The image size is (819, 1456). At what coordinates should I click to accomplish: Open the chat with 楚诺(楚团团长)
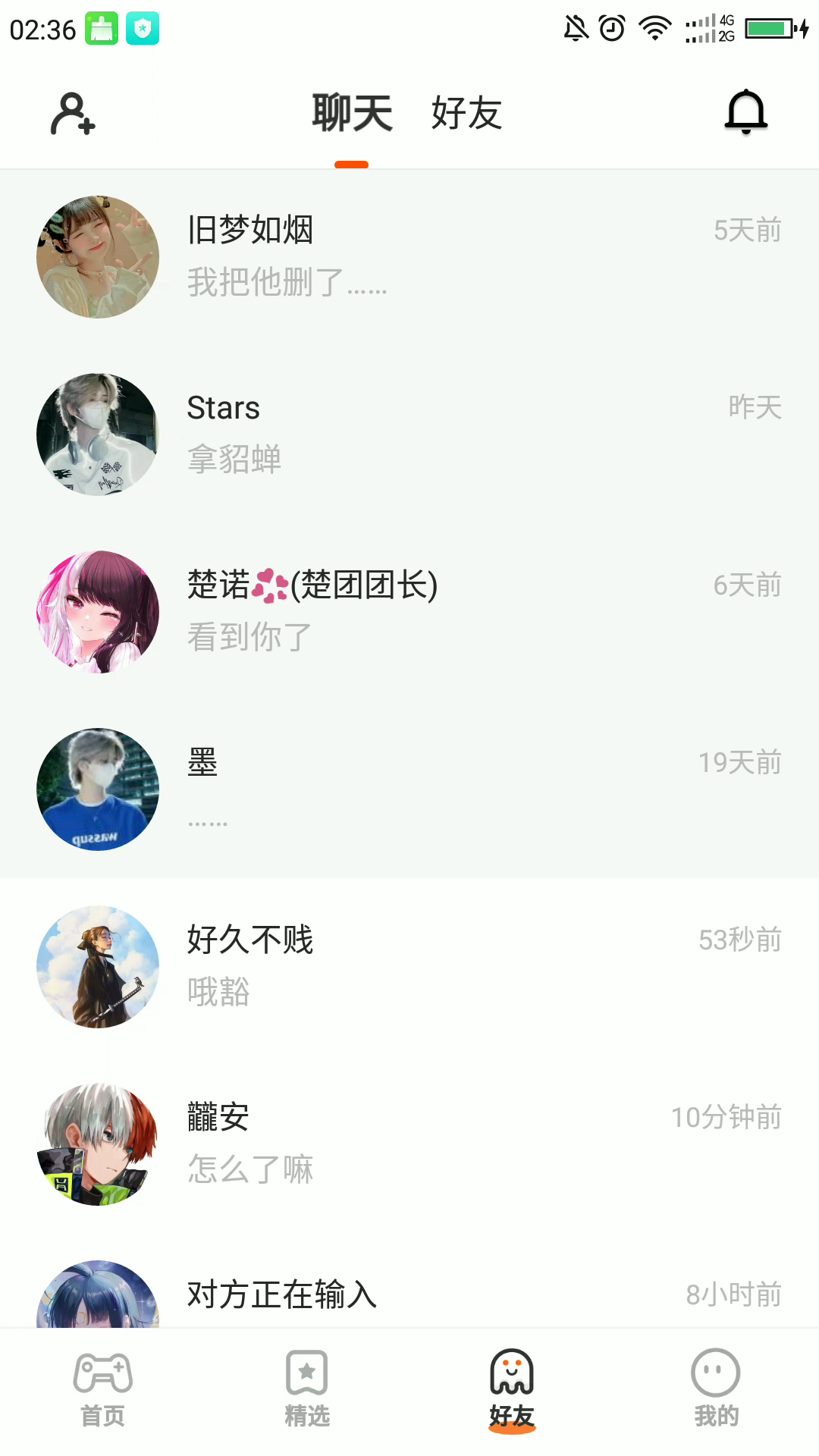(409, 612)
